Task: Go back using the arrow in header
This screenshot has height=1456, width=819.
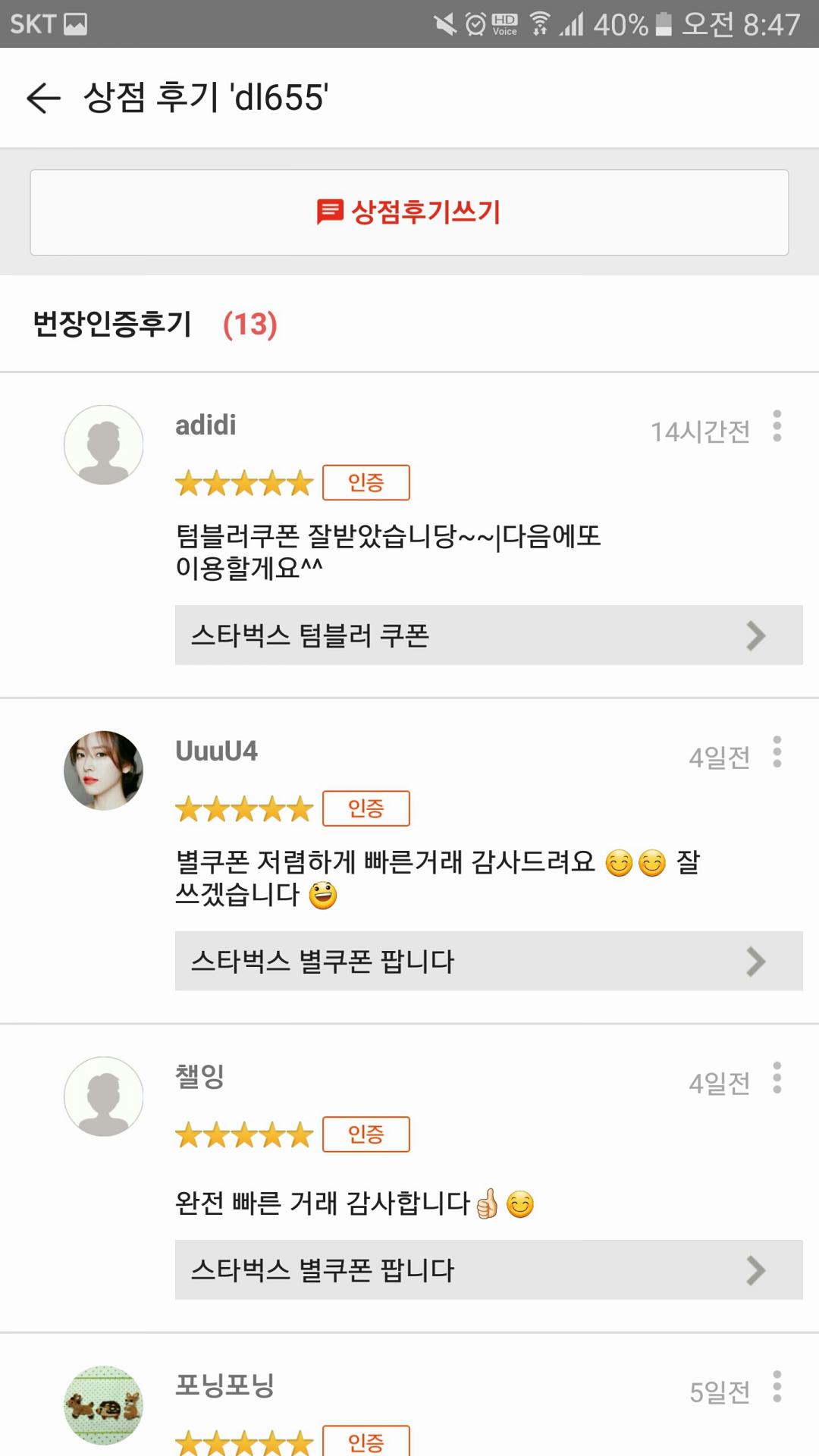Action: point(43,98)
